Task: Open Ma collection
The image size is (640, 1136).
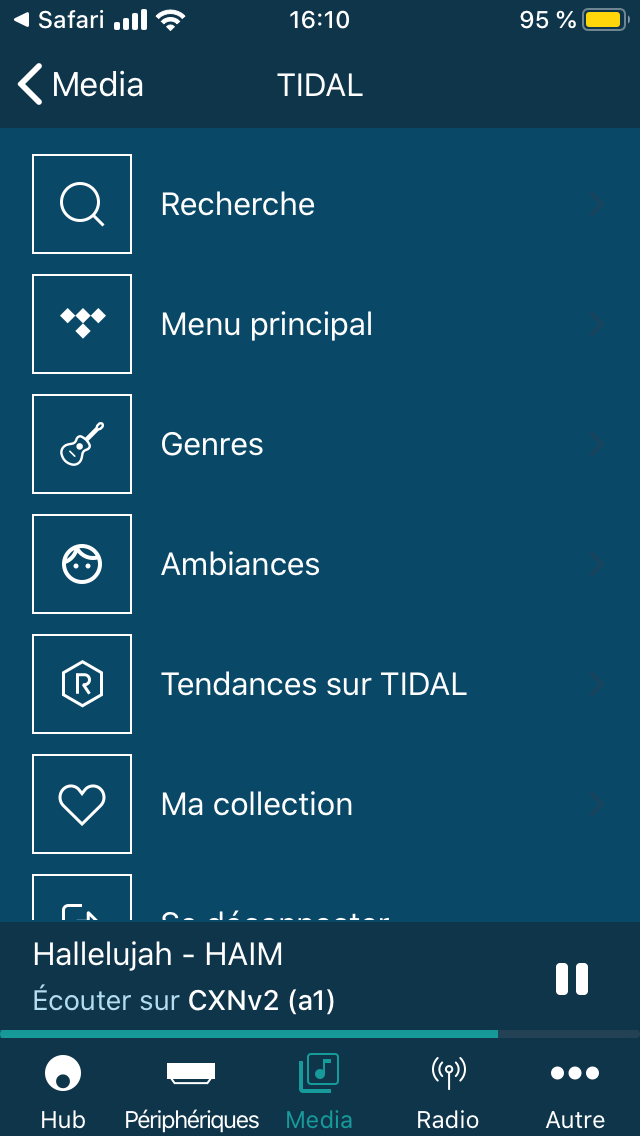Action: point(320,804)
